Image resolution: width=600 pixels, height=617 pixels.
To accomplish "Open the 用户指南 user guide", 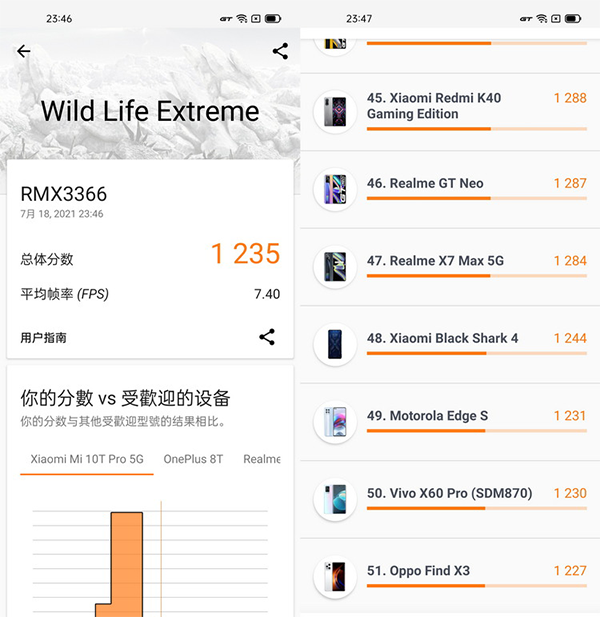I will click(44, 338).
